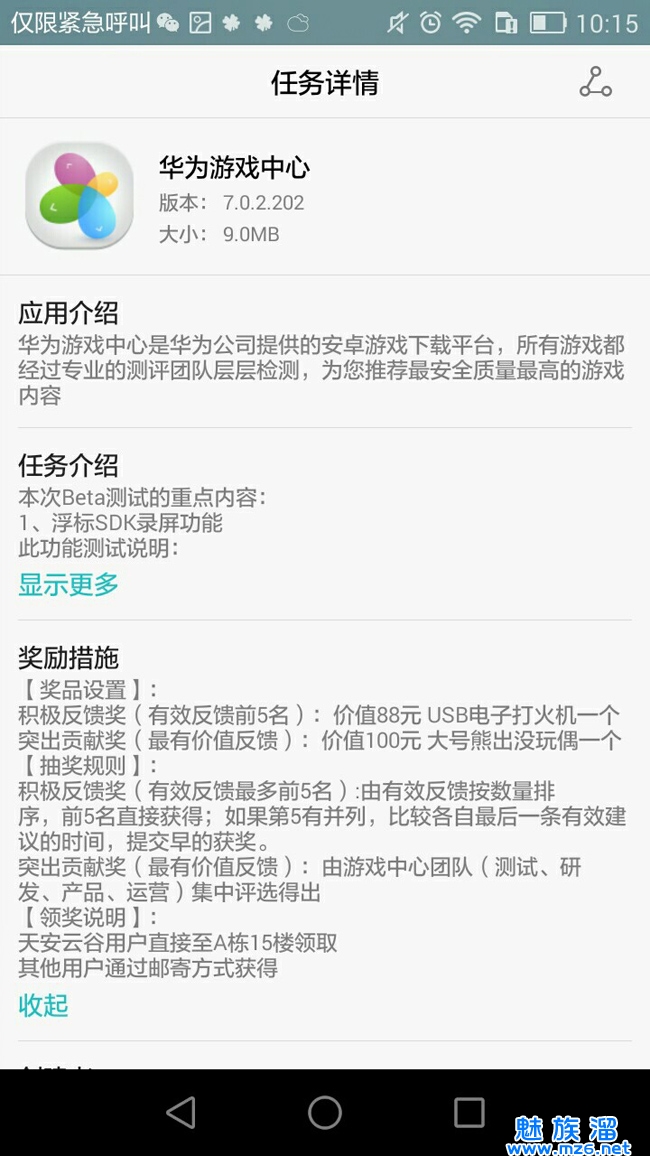Return to the home screen

point(325,1112)
